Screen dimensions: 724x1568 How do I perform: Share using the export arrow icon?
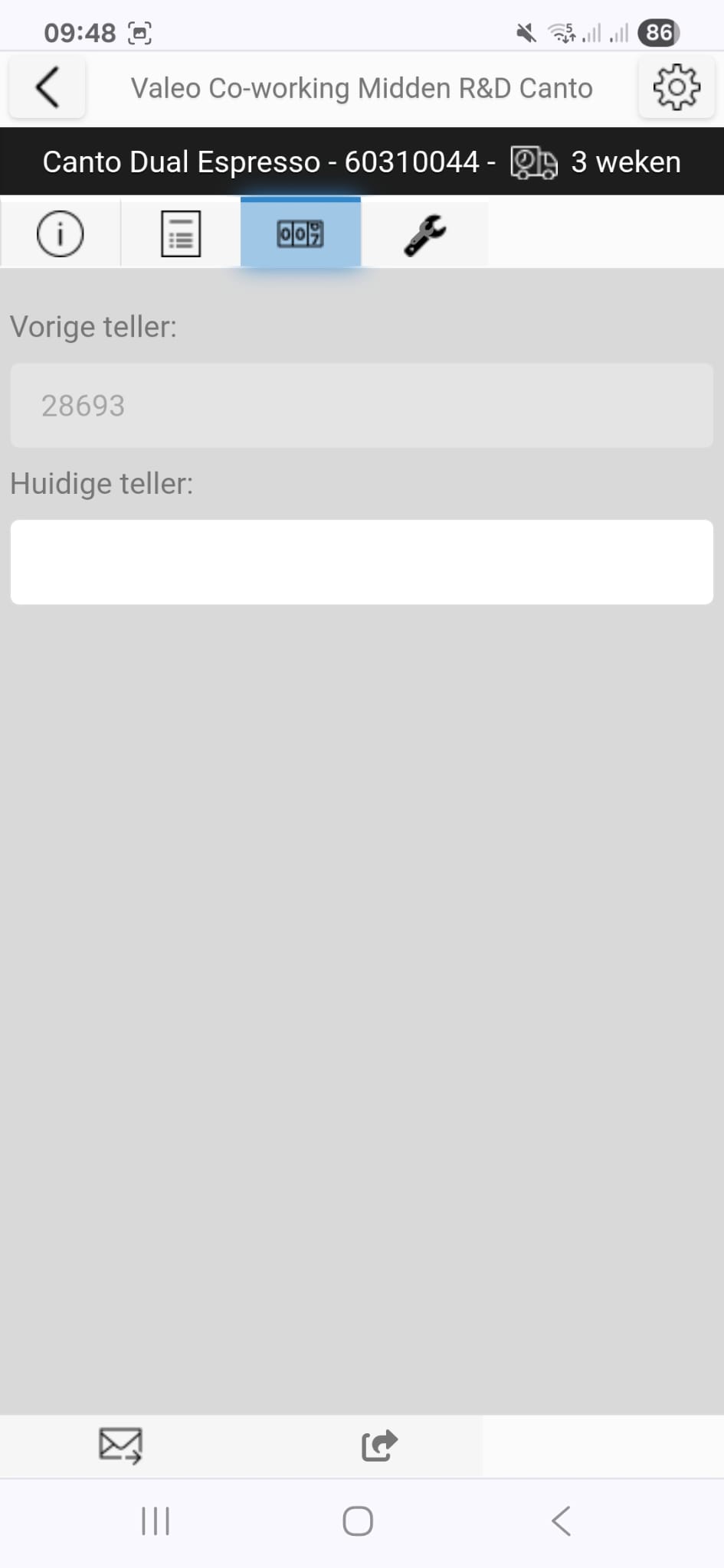point(378,1445)
